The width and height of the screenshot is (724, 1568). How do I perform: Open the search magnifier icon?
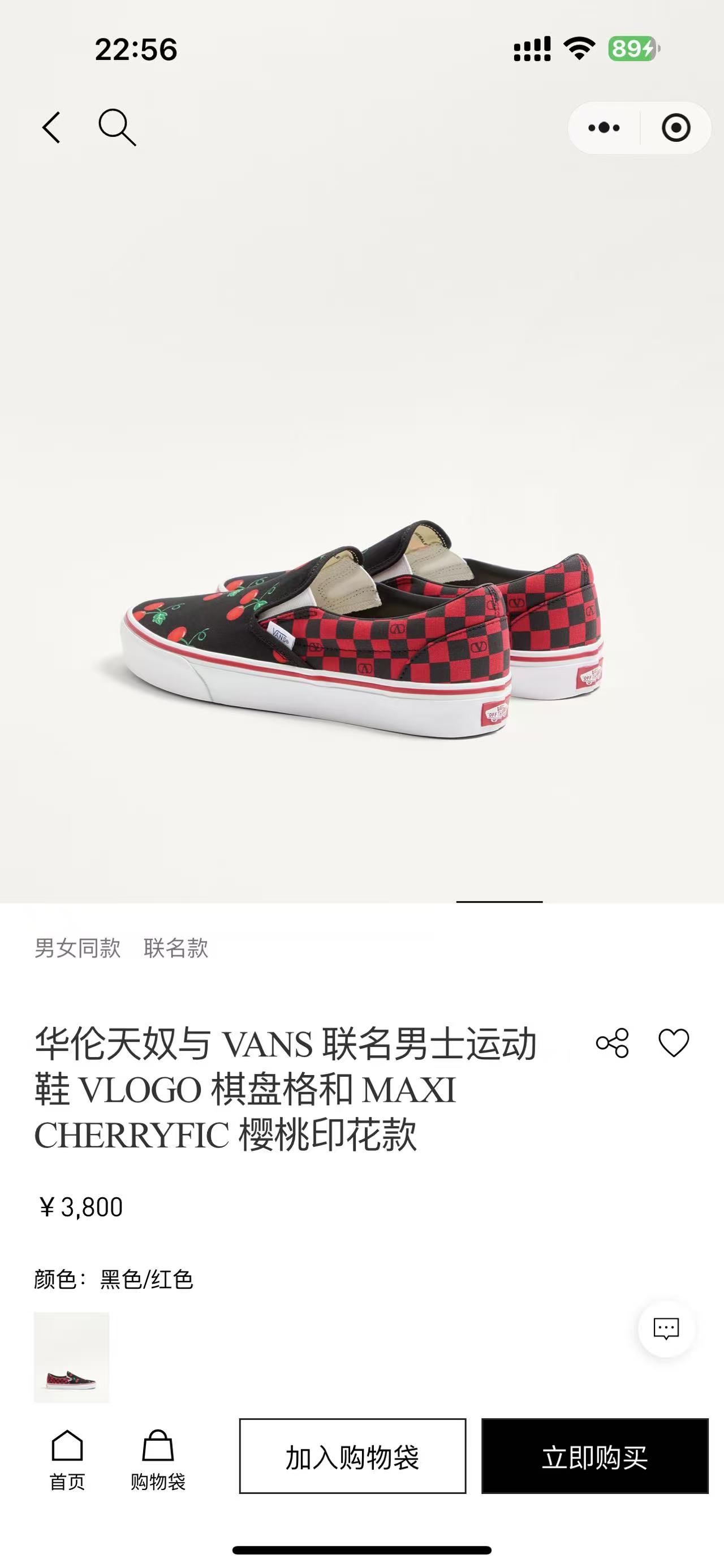[x=117, y=127]
